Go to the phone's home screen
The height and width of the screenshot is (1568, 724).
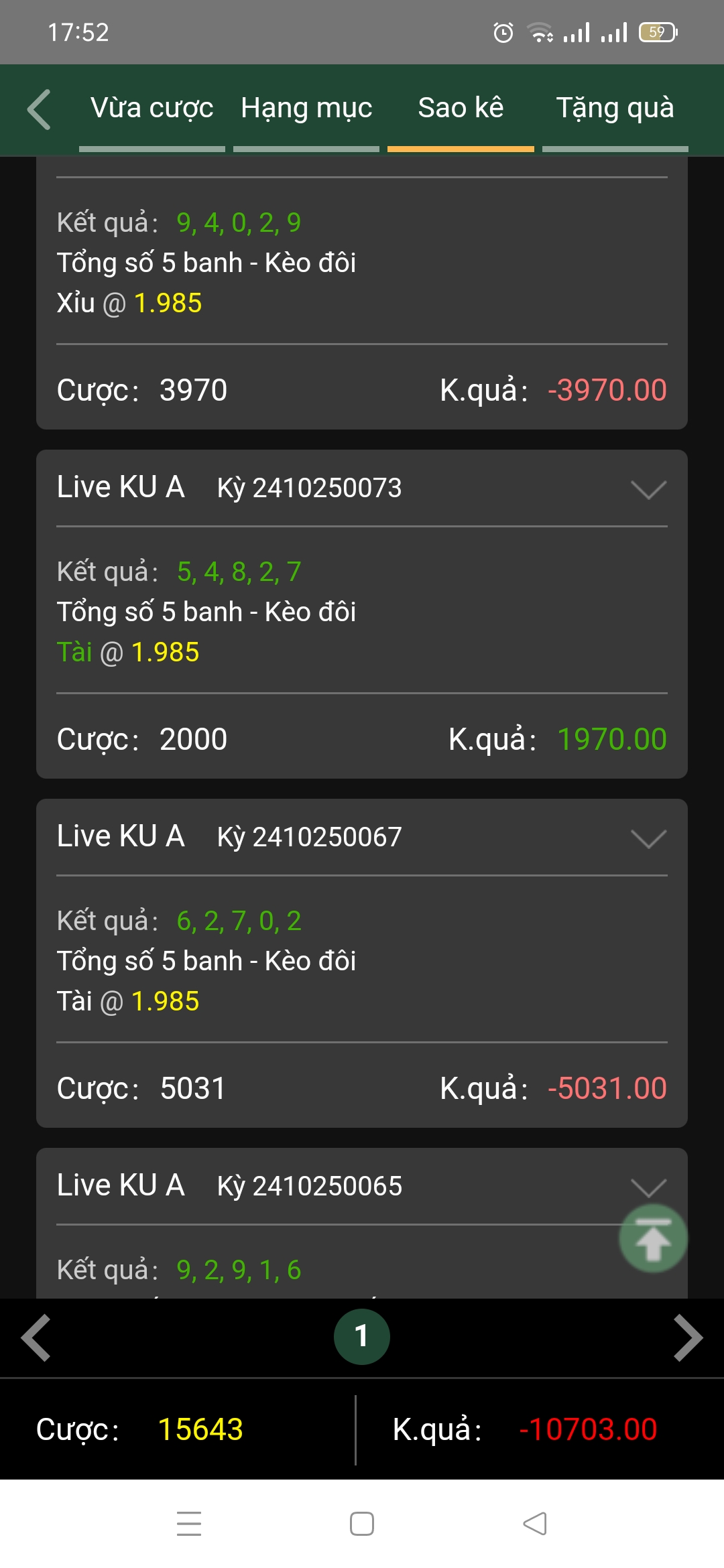pos(362,1524)
